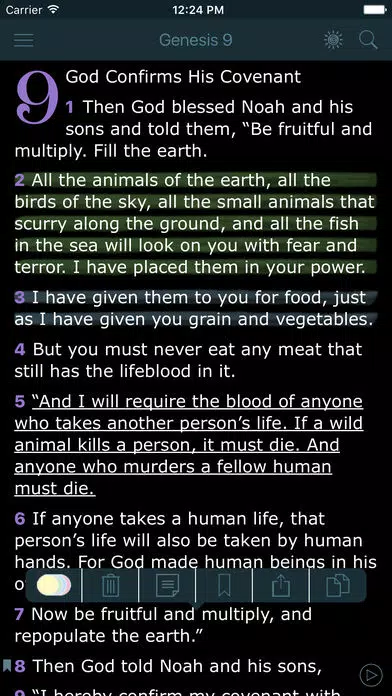Start audio playback with the play button
Image resolution: width=392 pixels, height=696 pixels.
click(x=370, y=674)
